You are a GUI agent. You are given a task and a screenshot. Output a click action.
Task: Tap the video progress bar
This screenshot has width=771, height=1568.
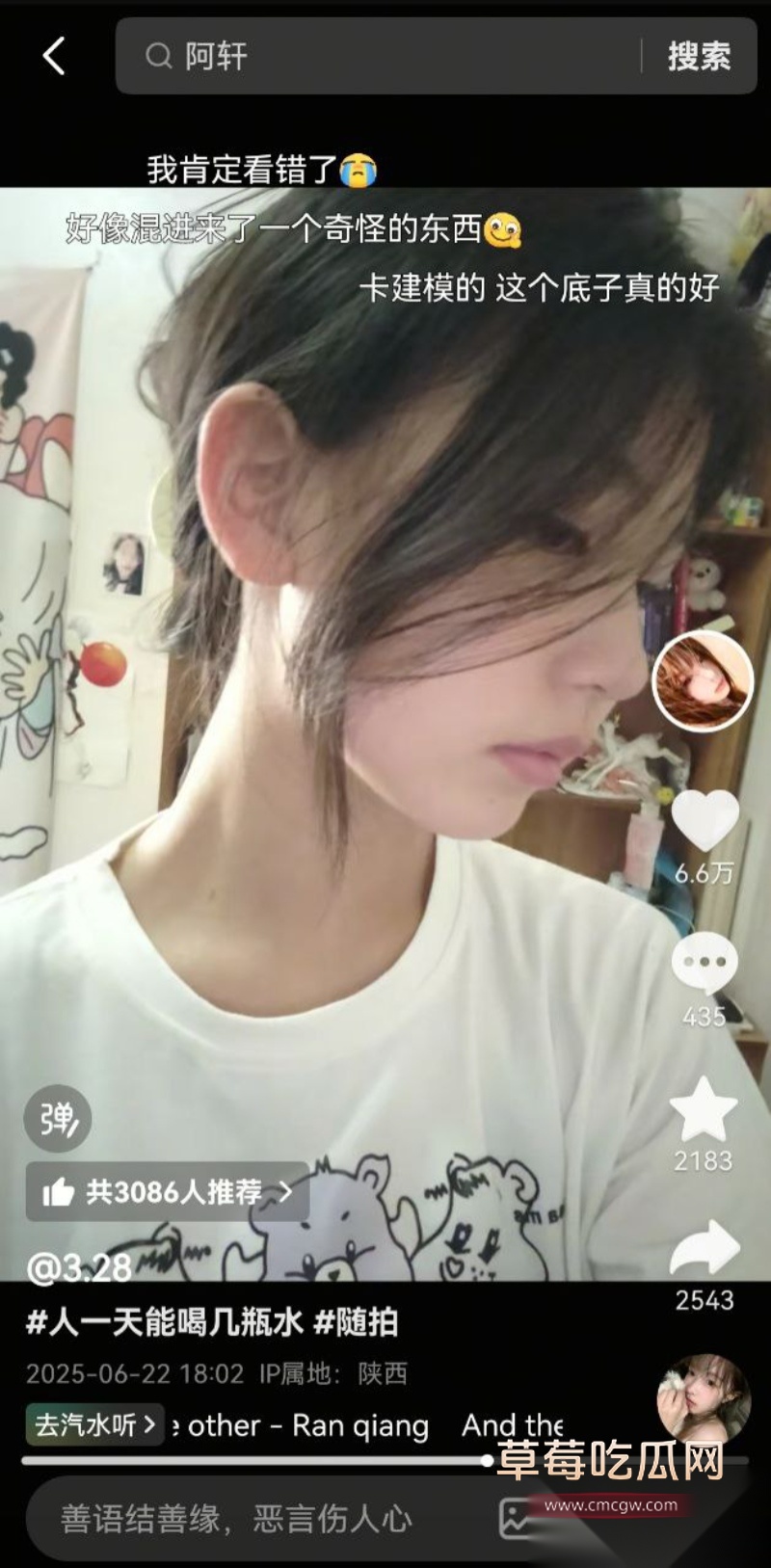(x=289, y=1461)
